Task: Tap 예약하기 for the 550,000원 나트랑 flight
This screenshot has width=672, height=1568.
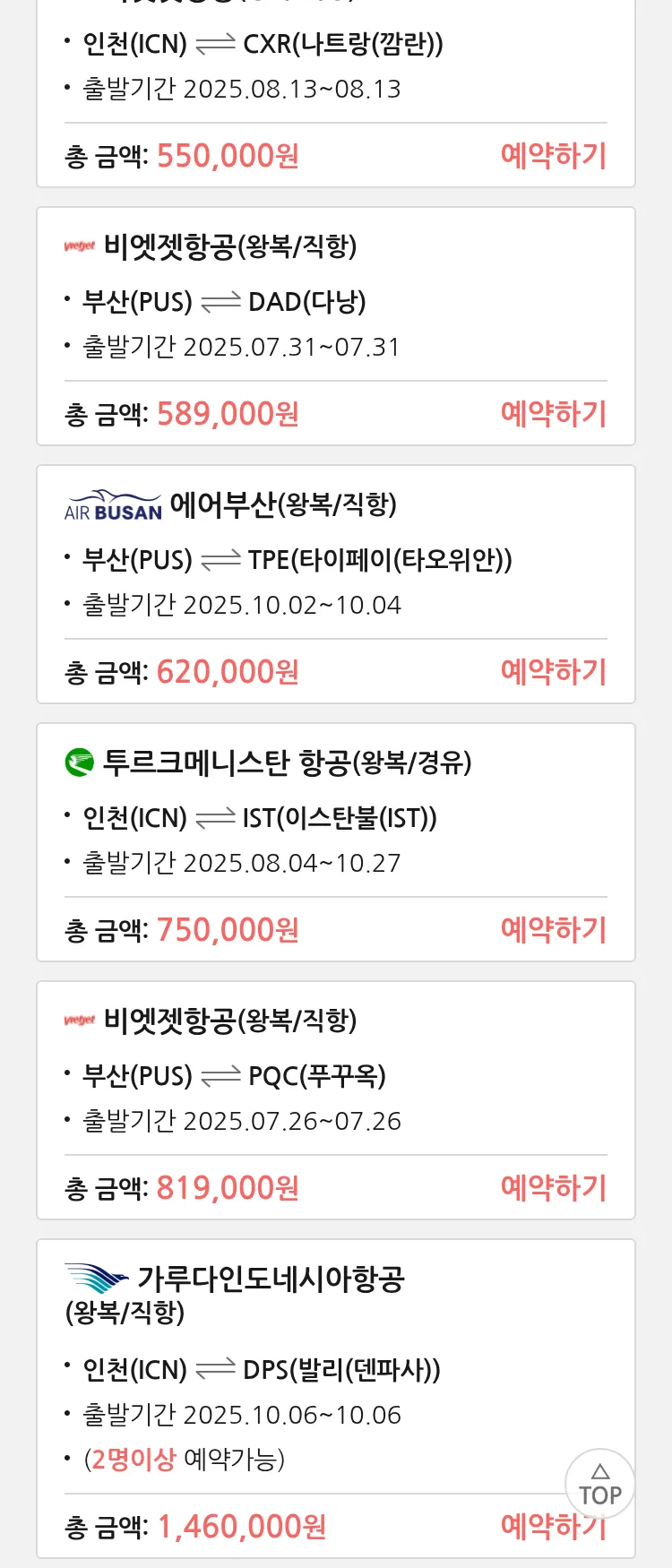Action: tap(553, 156)
